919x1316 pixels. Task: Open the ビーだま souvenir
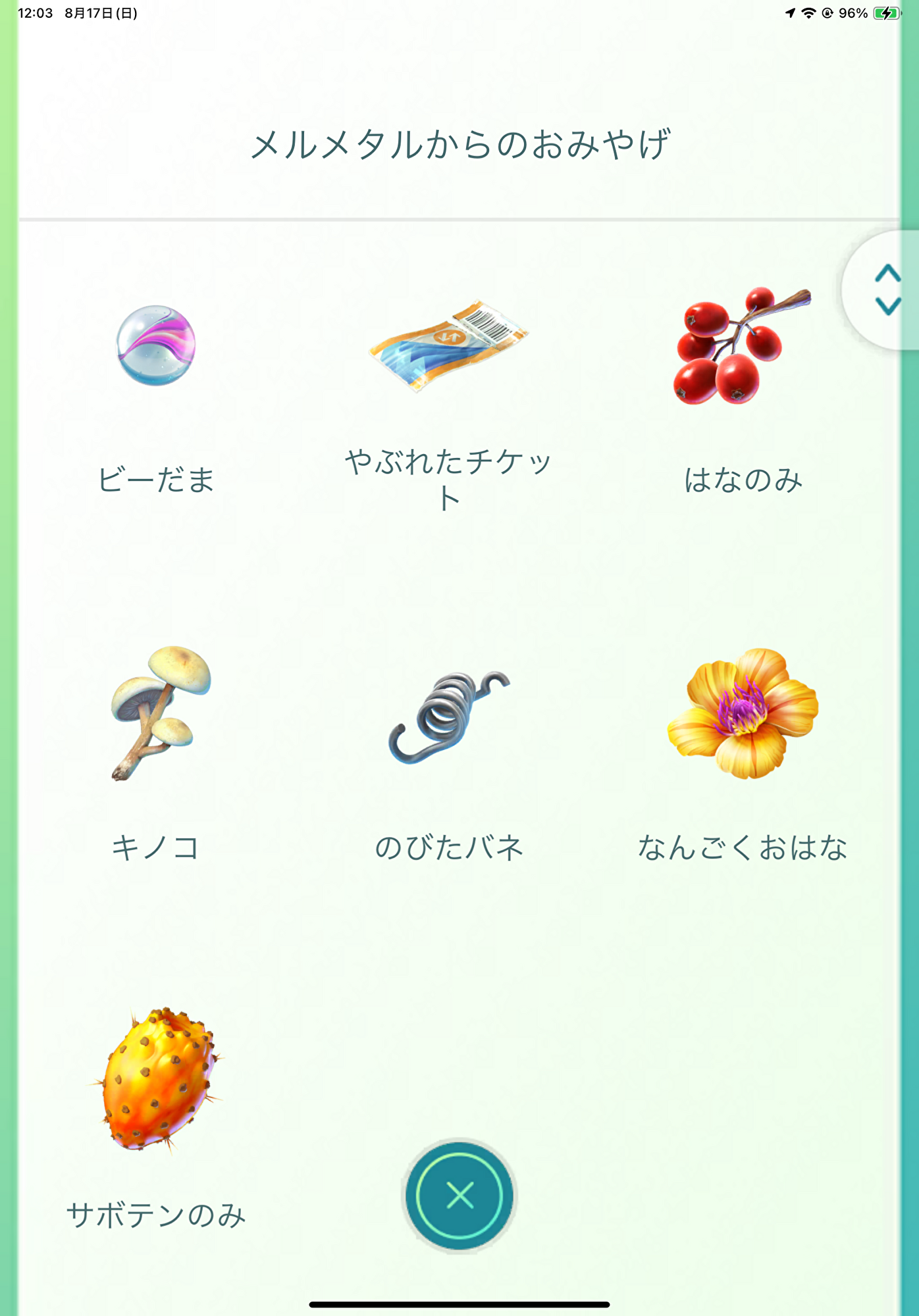coord(156,346)
